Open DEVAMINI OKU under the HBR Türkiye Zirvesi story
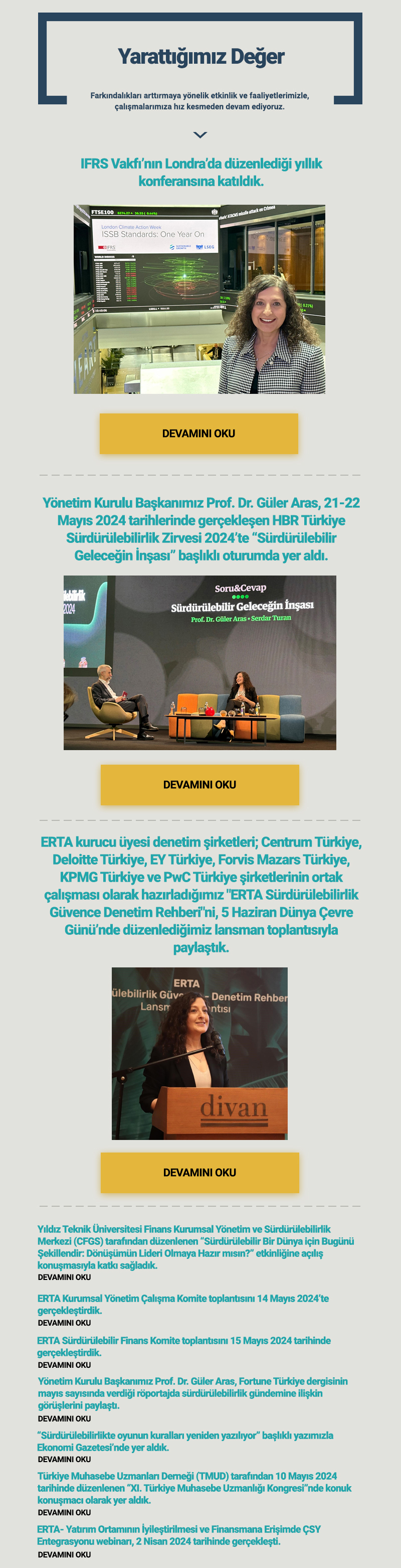Screen dimensions: 401x1568 coord(199,785)
